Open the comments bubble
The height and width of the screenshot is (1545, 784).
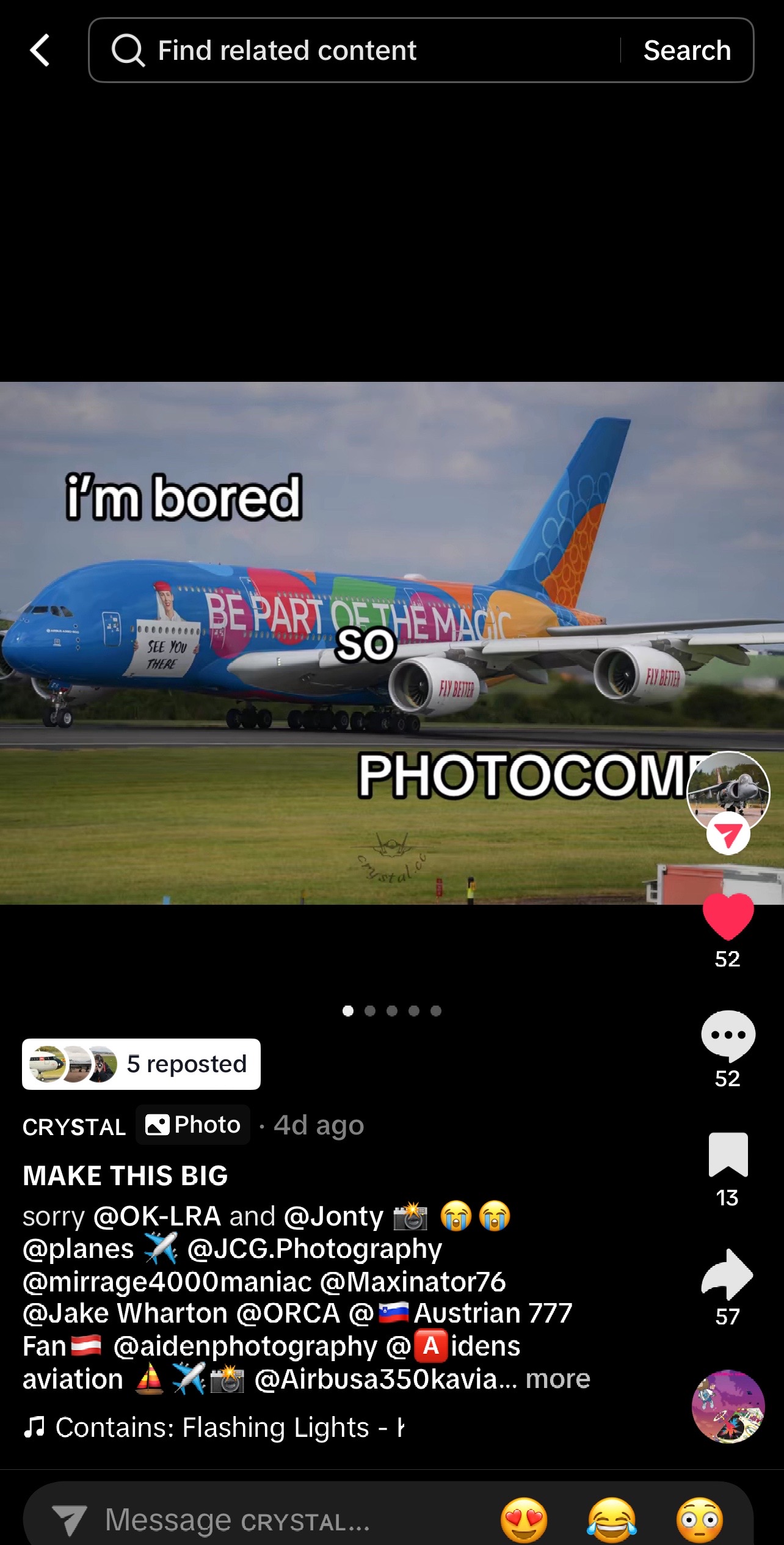pos(727,1035)
